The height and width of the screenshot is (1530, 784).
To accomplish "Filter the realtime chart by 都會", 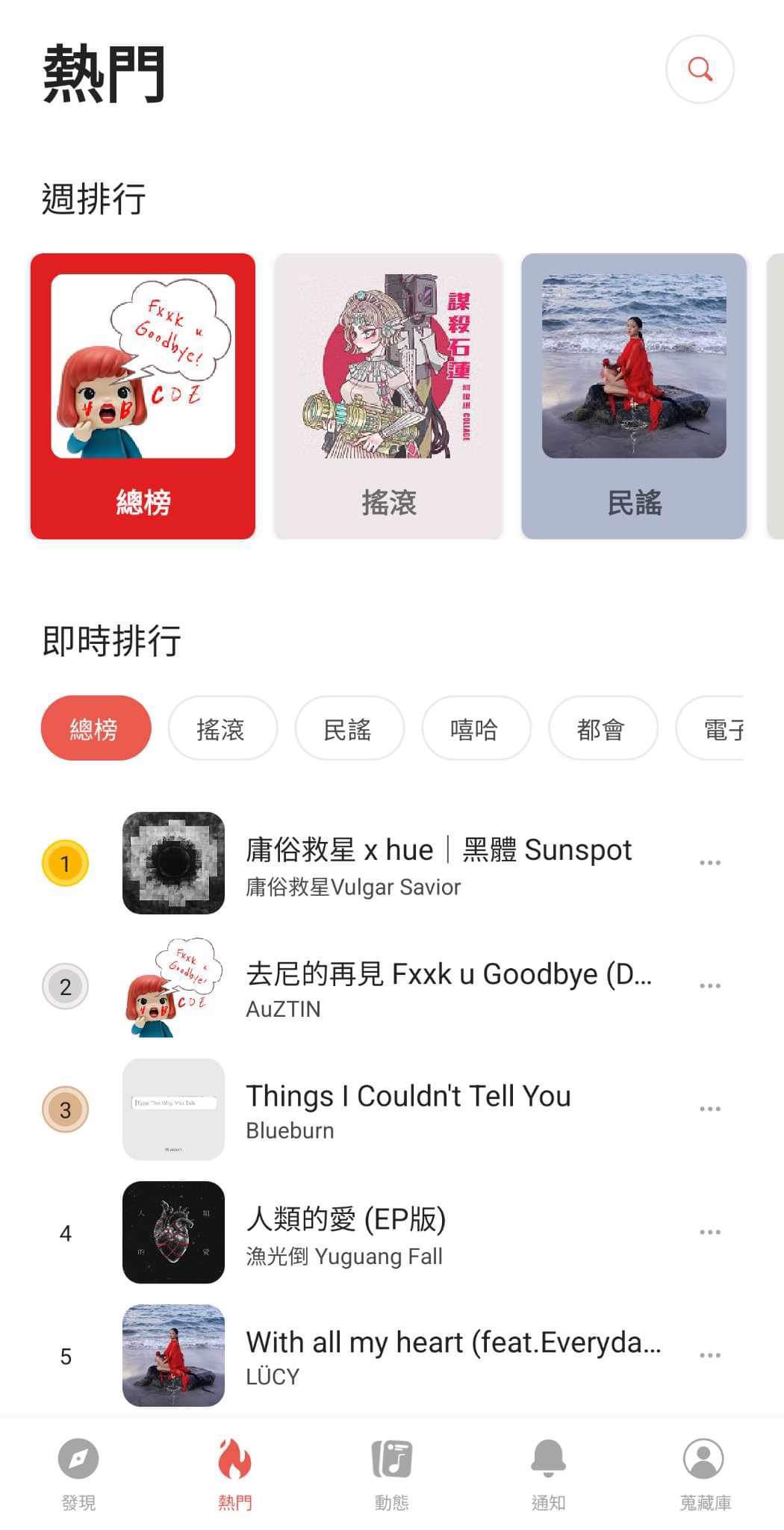I will click(602, 729).
